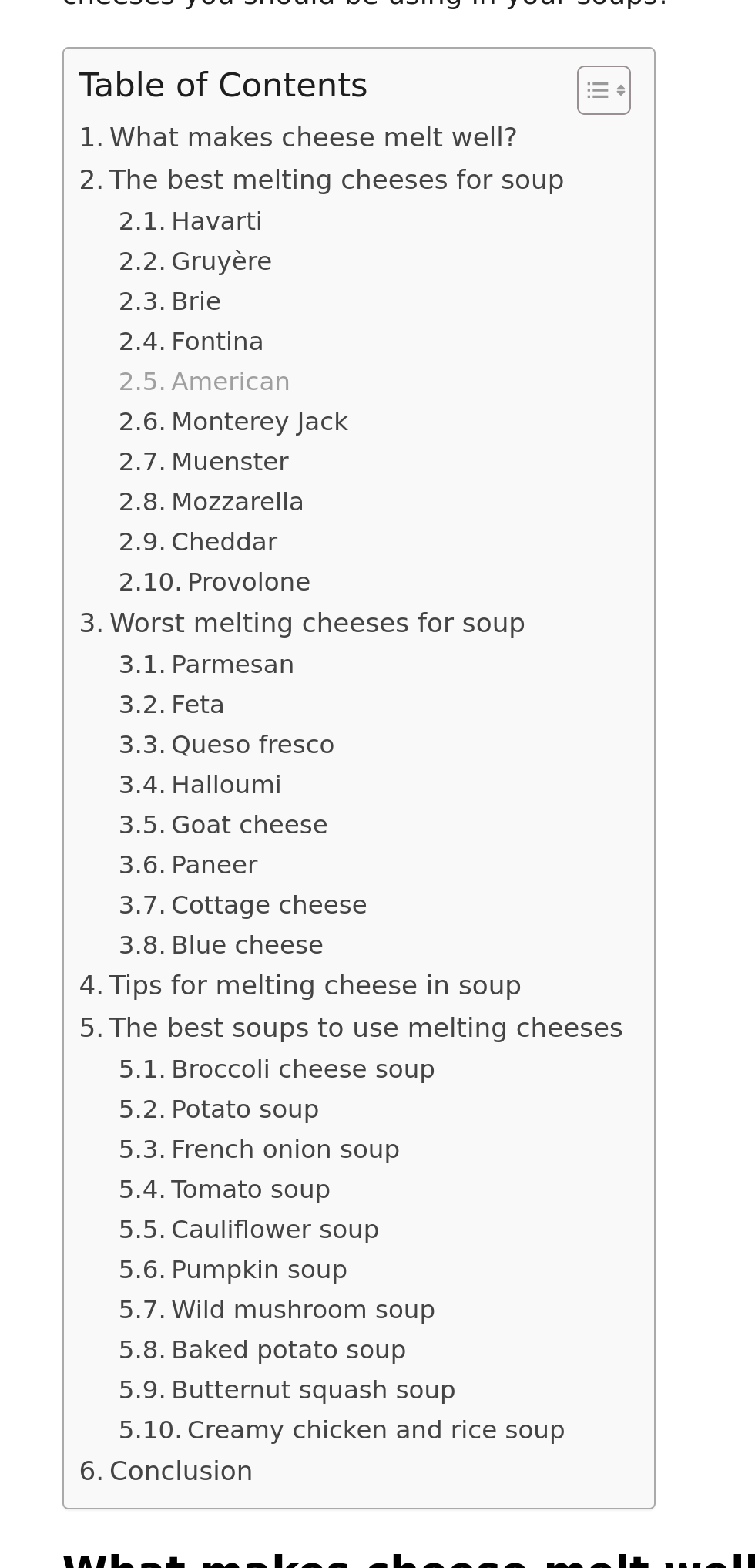Image resolution: width=755 pixels, height=1568 pixels.
Task: Go to the Goat cheese section
Action: pyautogui.click(x=249, y=826)
